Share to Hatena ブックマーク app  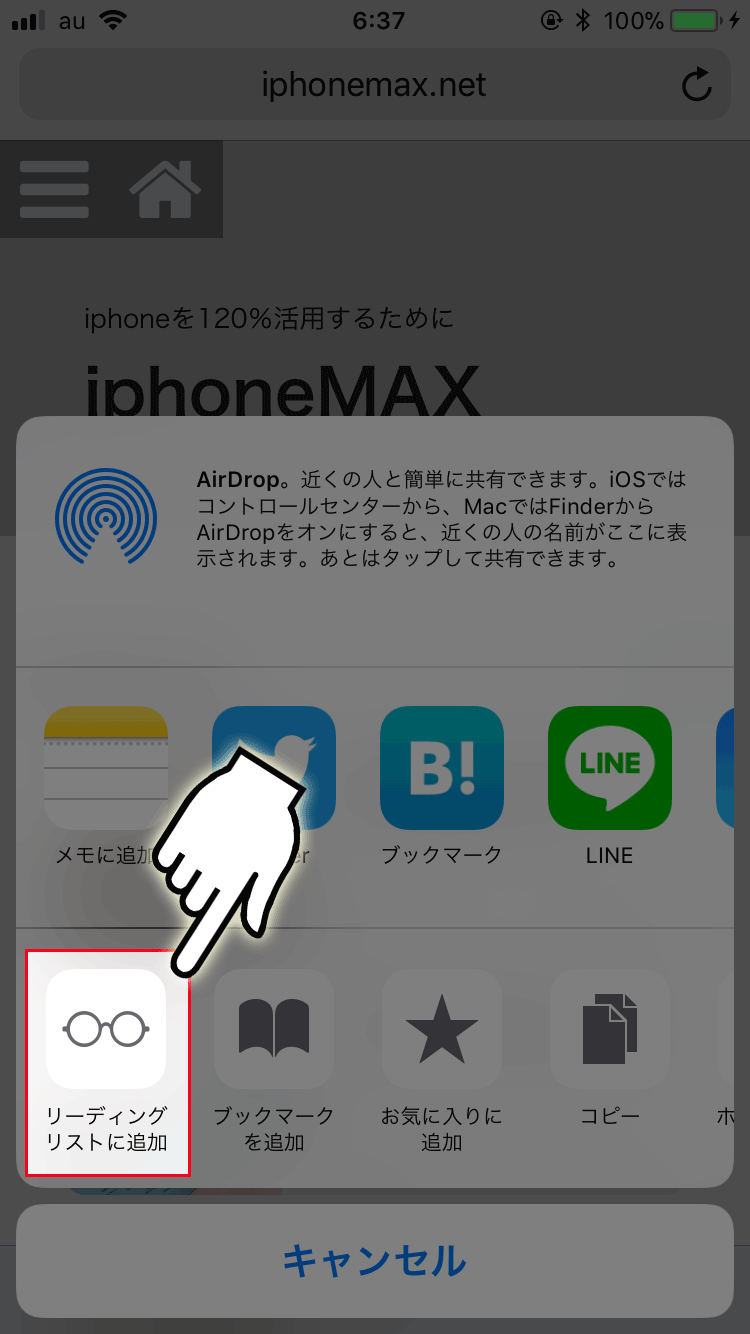[x=442, y=768]
